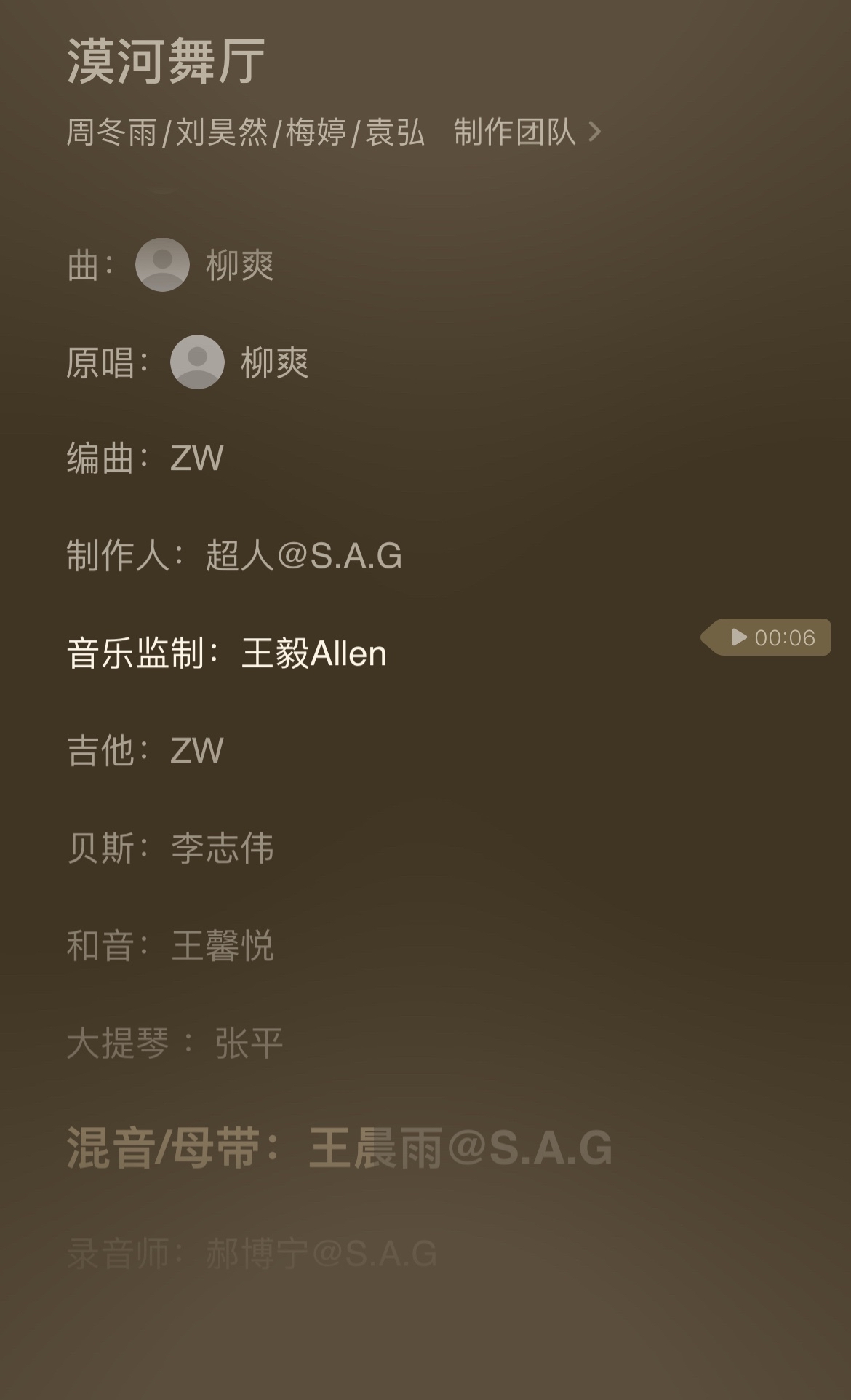Play from the 00:06 lyric marker
This screenshot has width=851, height=1400.
[x=766, y=637]
